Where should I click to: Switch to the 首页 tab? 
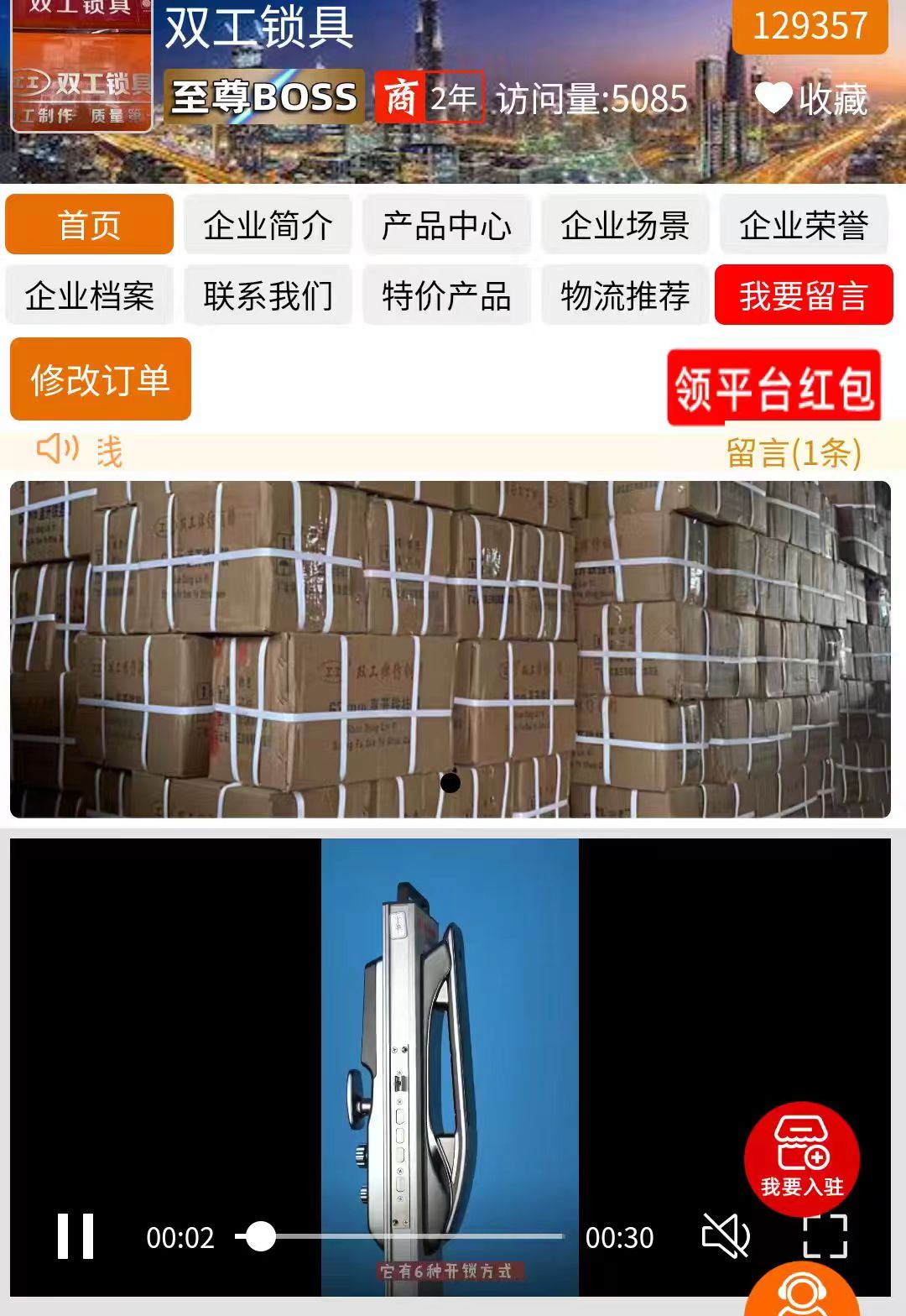tap(89, 225)
